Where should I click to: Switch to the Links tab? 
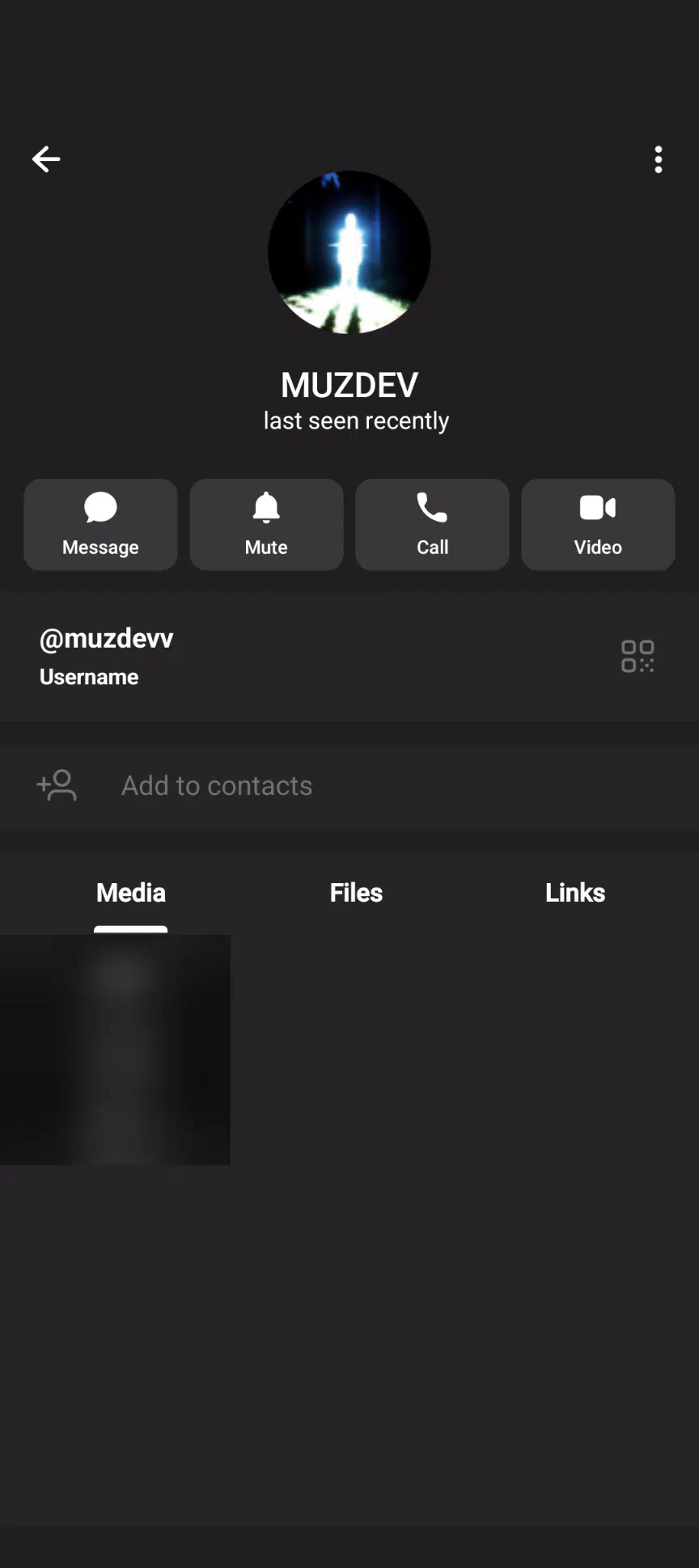tap(574, 893)
